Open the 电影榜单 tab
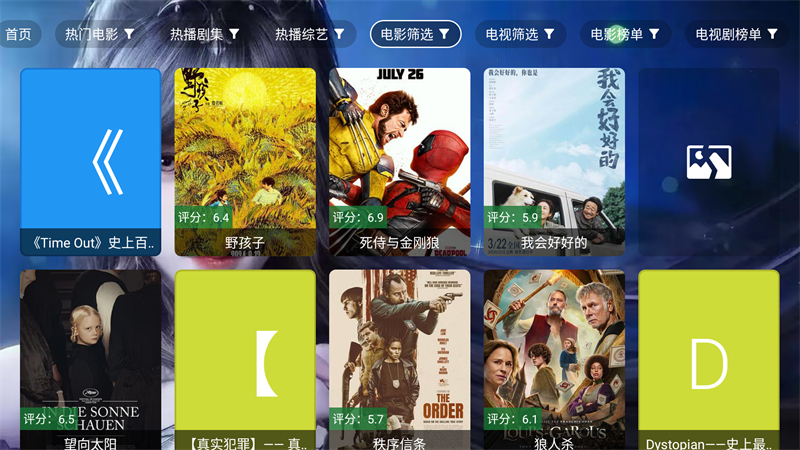 [625, 34]
